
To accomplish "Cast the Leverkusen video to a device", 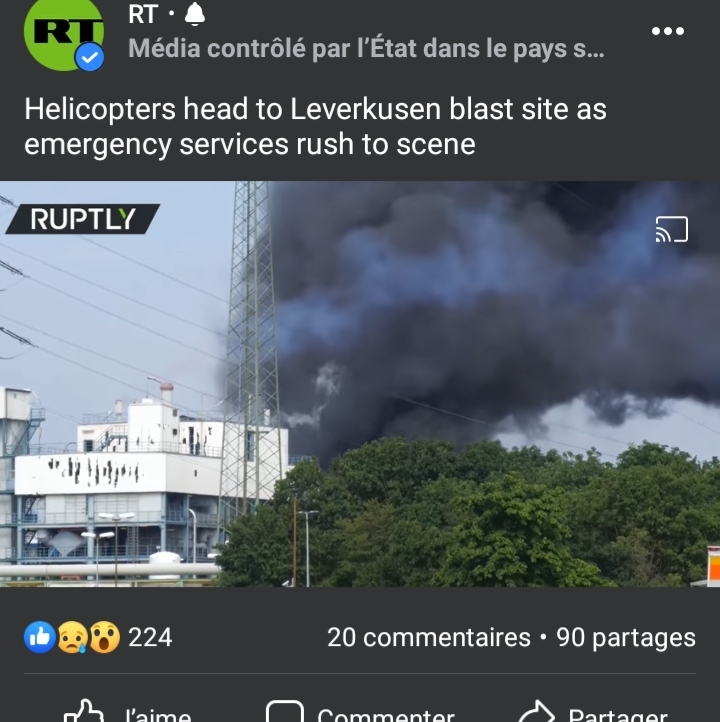I will point(671,230).
